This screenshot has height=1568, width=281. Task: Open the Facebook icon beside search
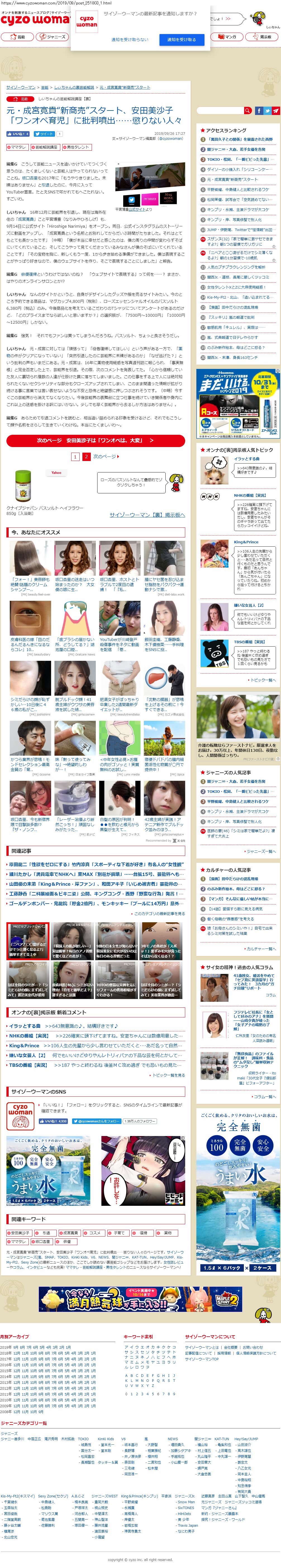[x=258, y=110]
